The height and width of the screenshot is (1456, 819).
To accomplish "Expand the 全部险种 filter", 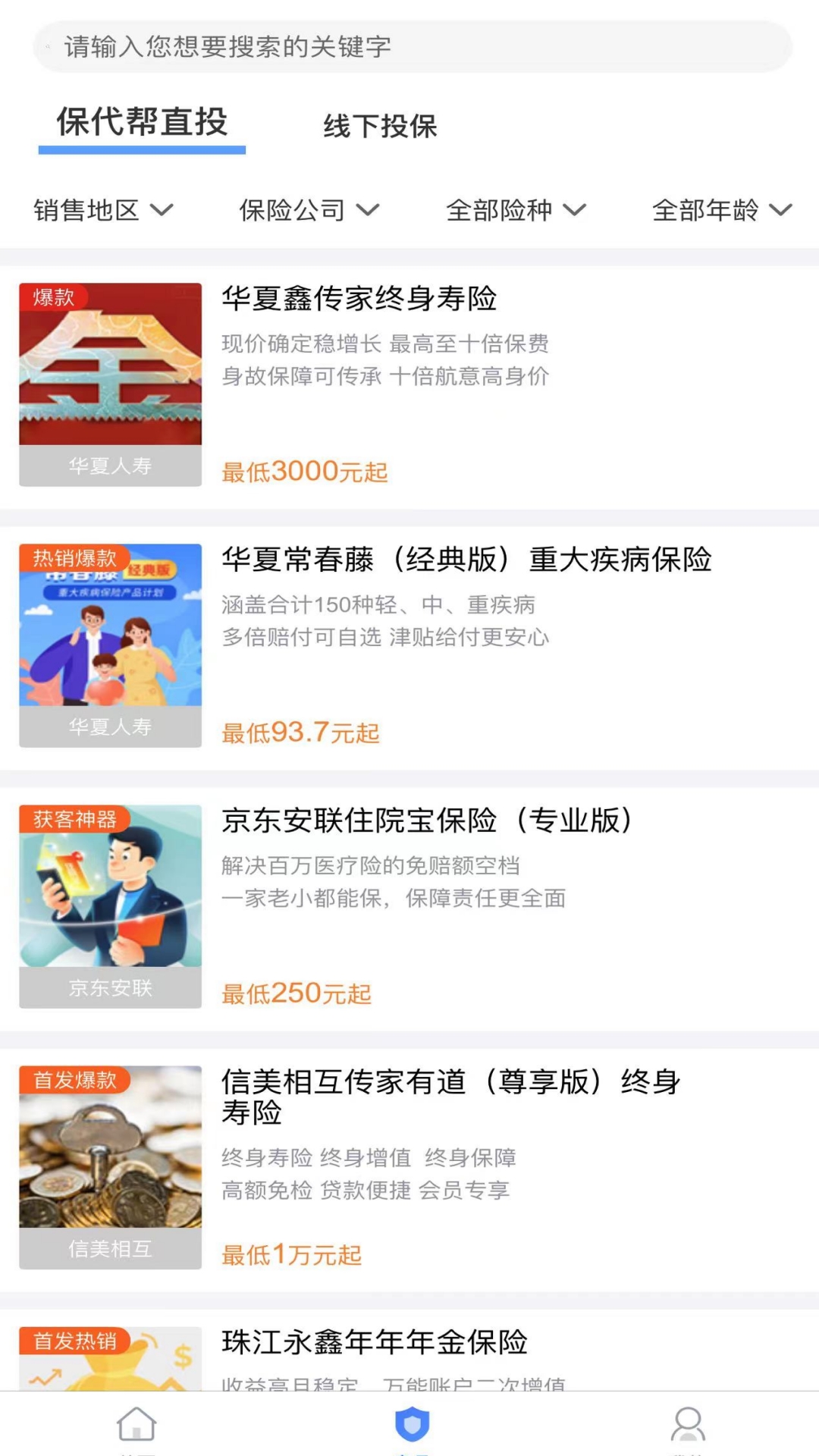I will click(516, 210).
